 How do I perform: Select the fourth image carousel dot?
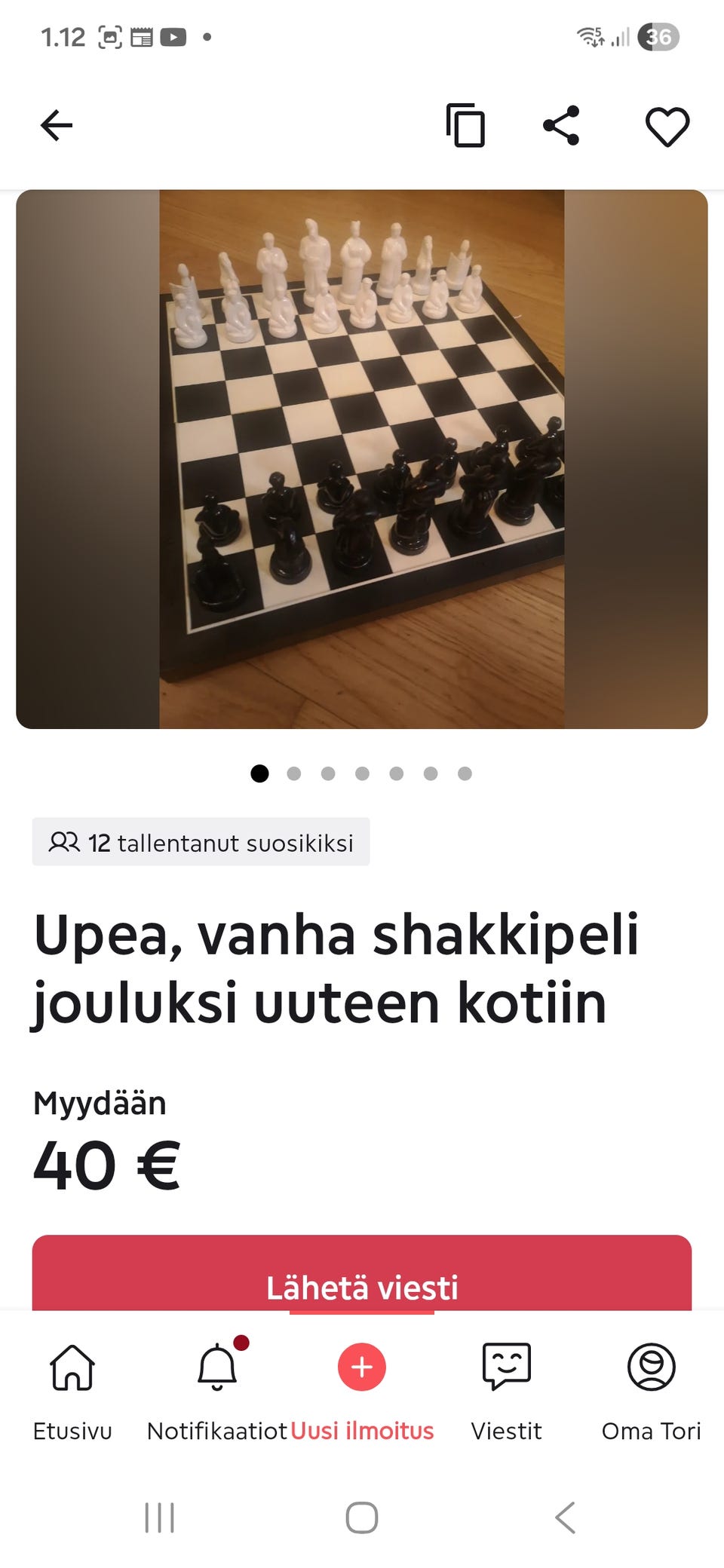tap(362, 773)
